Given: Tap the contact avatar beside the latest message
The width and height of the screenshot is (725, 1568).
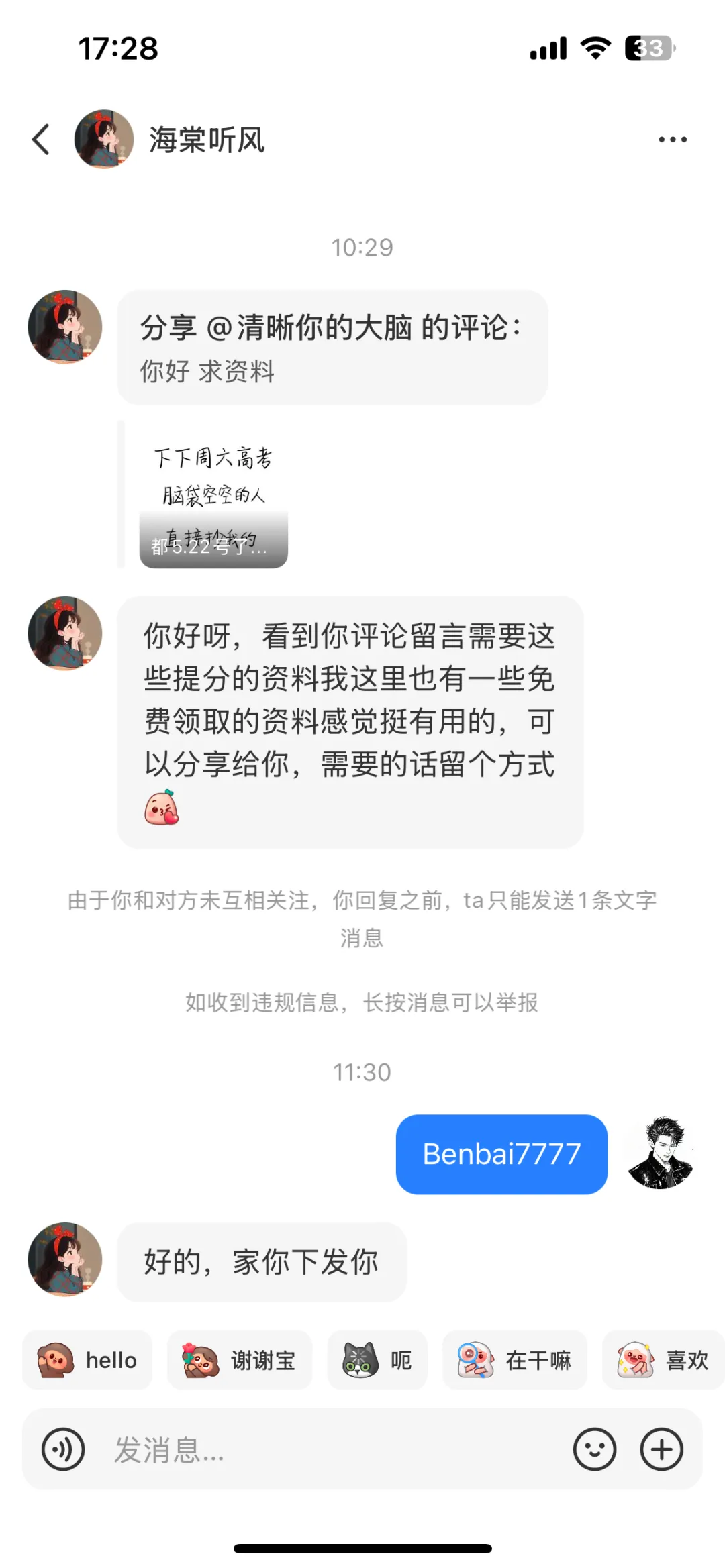Looking at the screenshot, I should 64,1260.
